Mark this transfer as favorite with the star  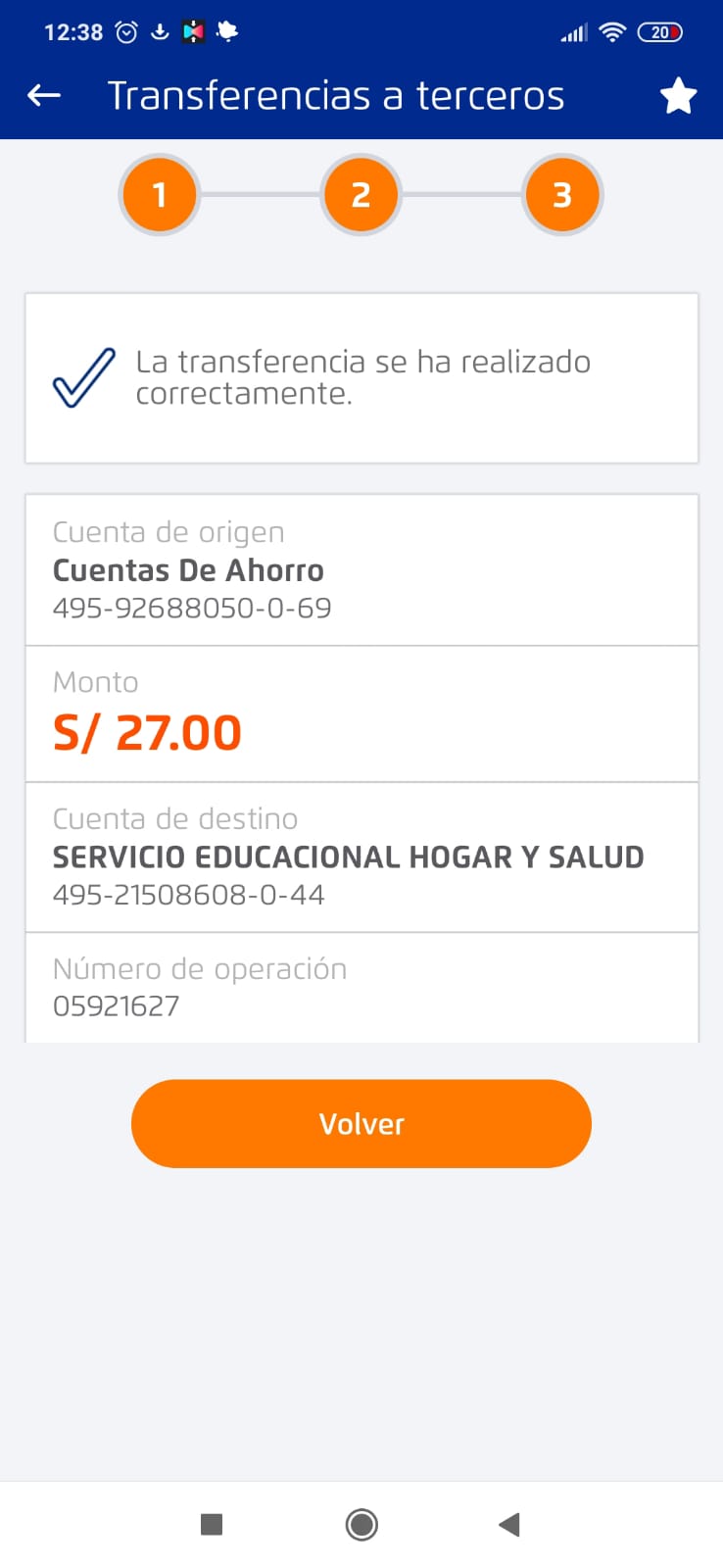click(x=678, y=96)
